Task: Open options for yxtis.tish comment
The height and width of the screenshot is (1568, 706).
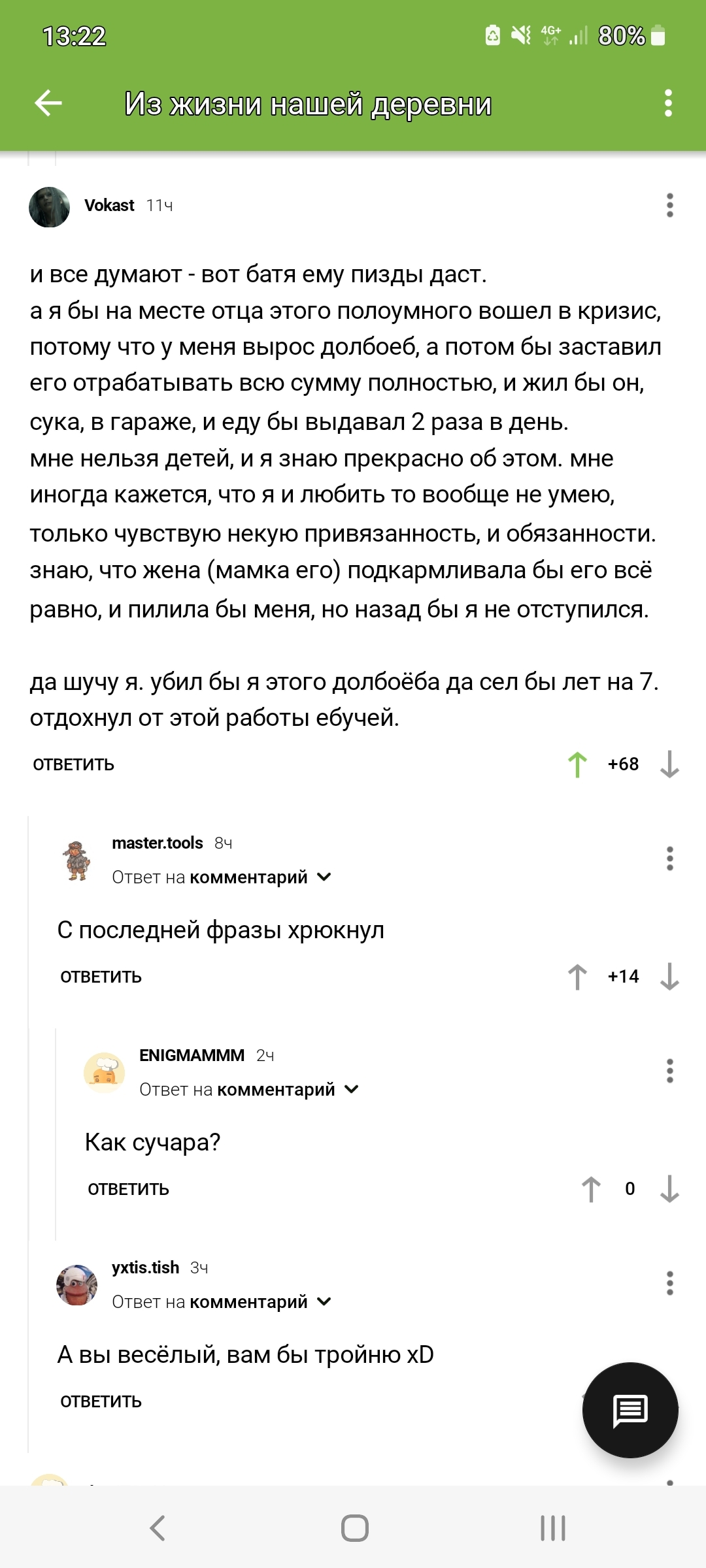Action: pos(669,1283)
